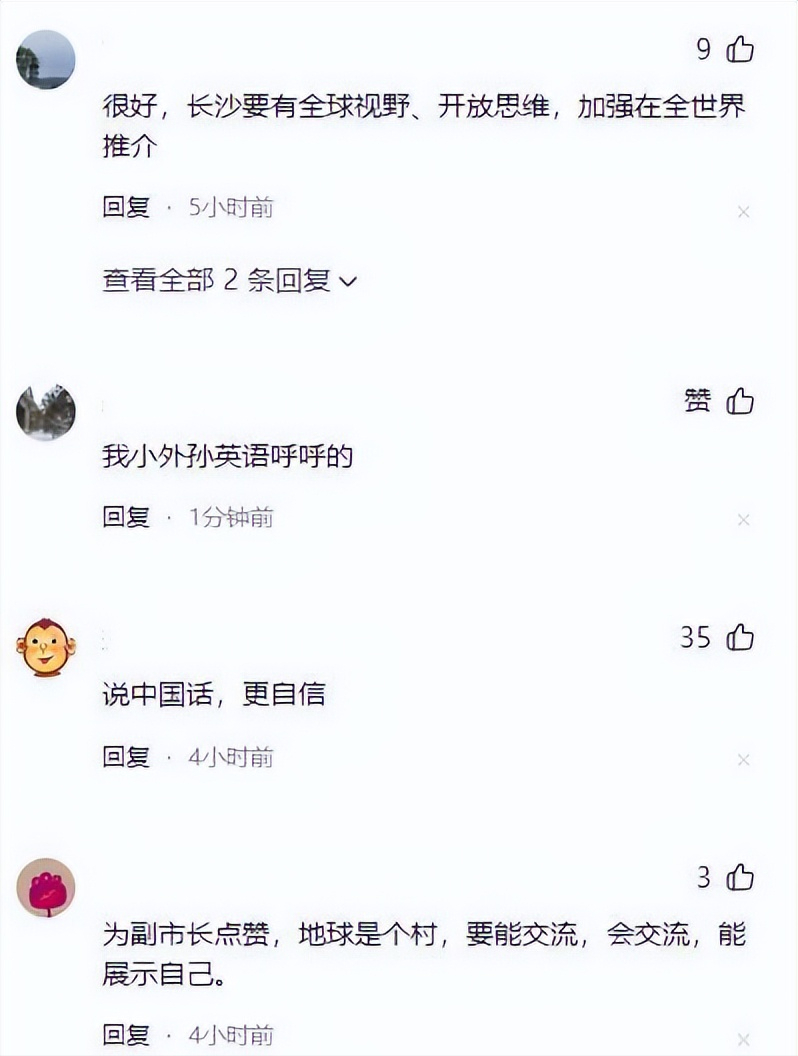
Task: Reply to the 为副市长点赞 comment
Action: [x=126, y=1034]
